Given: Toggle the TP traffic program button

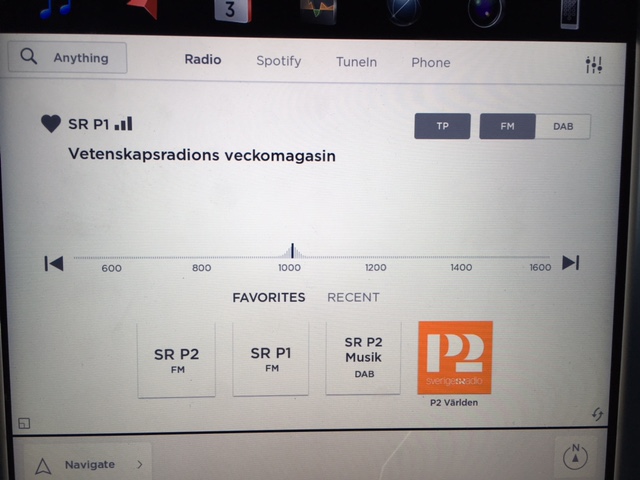Looking at the screenshot, I should 442,127.
